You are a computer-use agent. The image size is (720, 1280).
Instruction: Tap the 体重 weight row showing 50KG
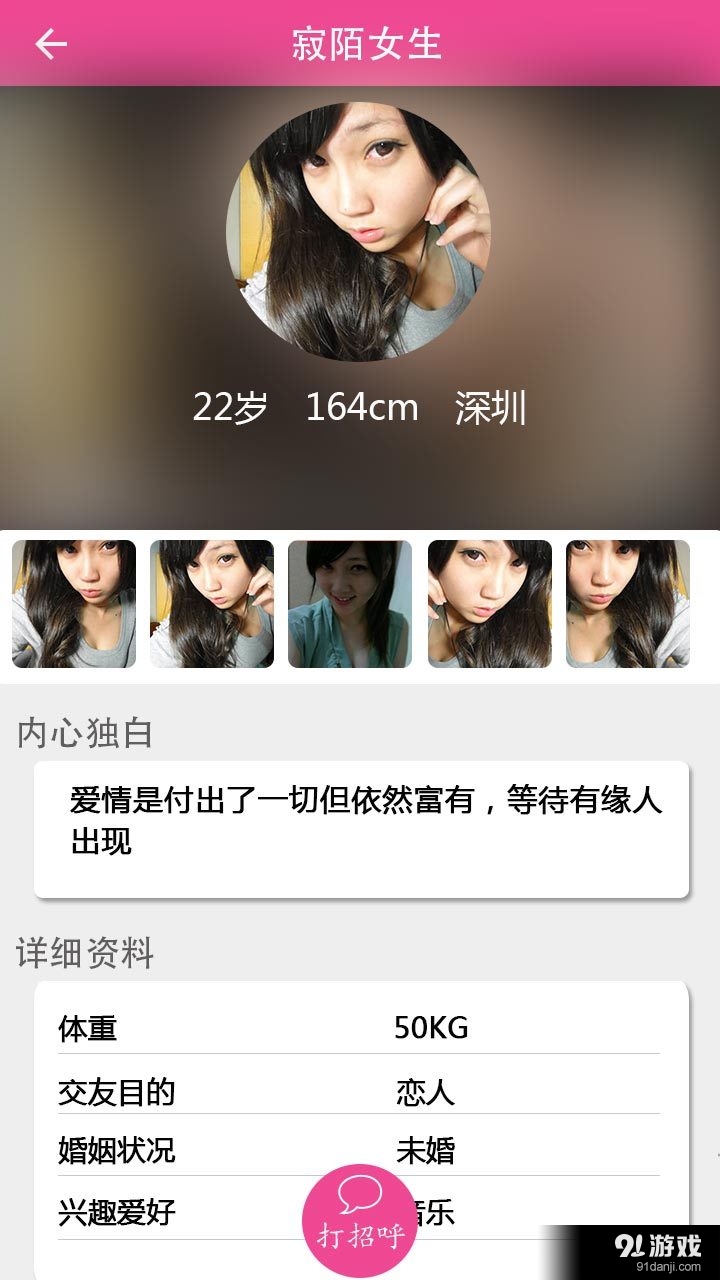point(360,1030)
